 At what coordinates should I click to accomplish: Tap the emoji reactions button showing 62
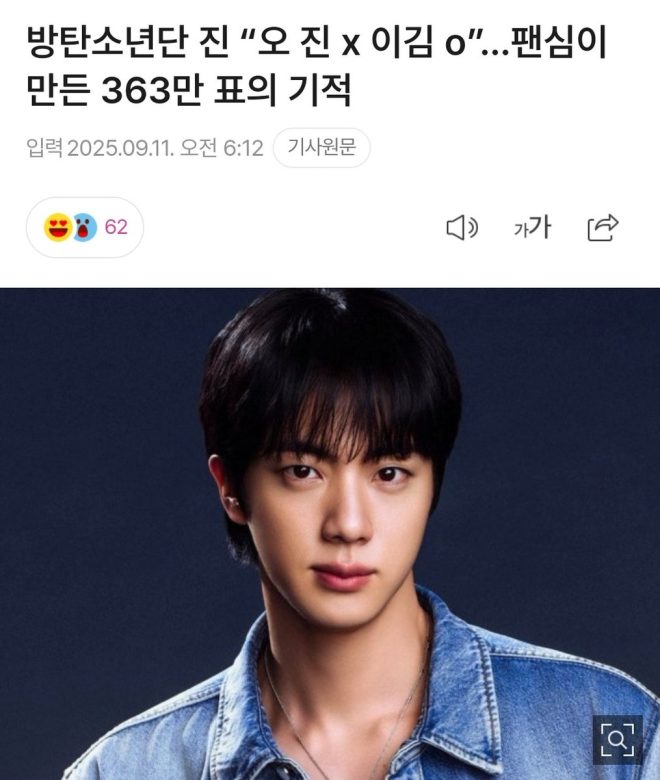[86, 228]
